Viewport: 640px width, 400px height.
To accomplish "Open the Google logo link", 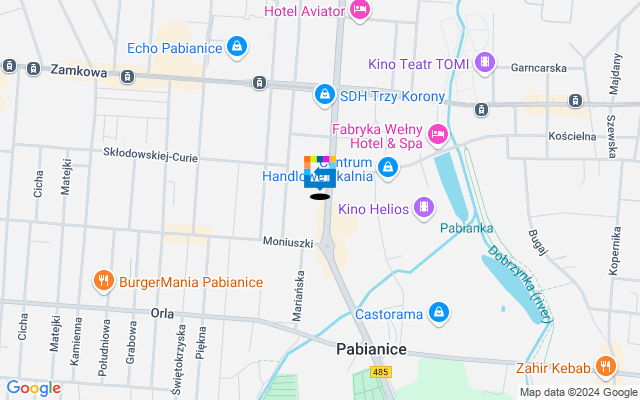I will pos(33,388).
